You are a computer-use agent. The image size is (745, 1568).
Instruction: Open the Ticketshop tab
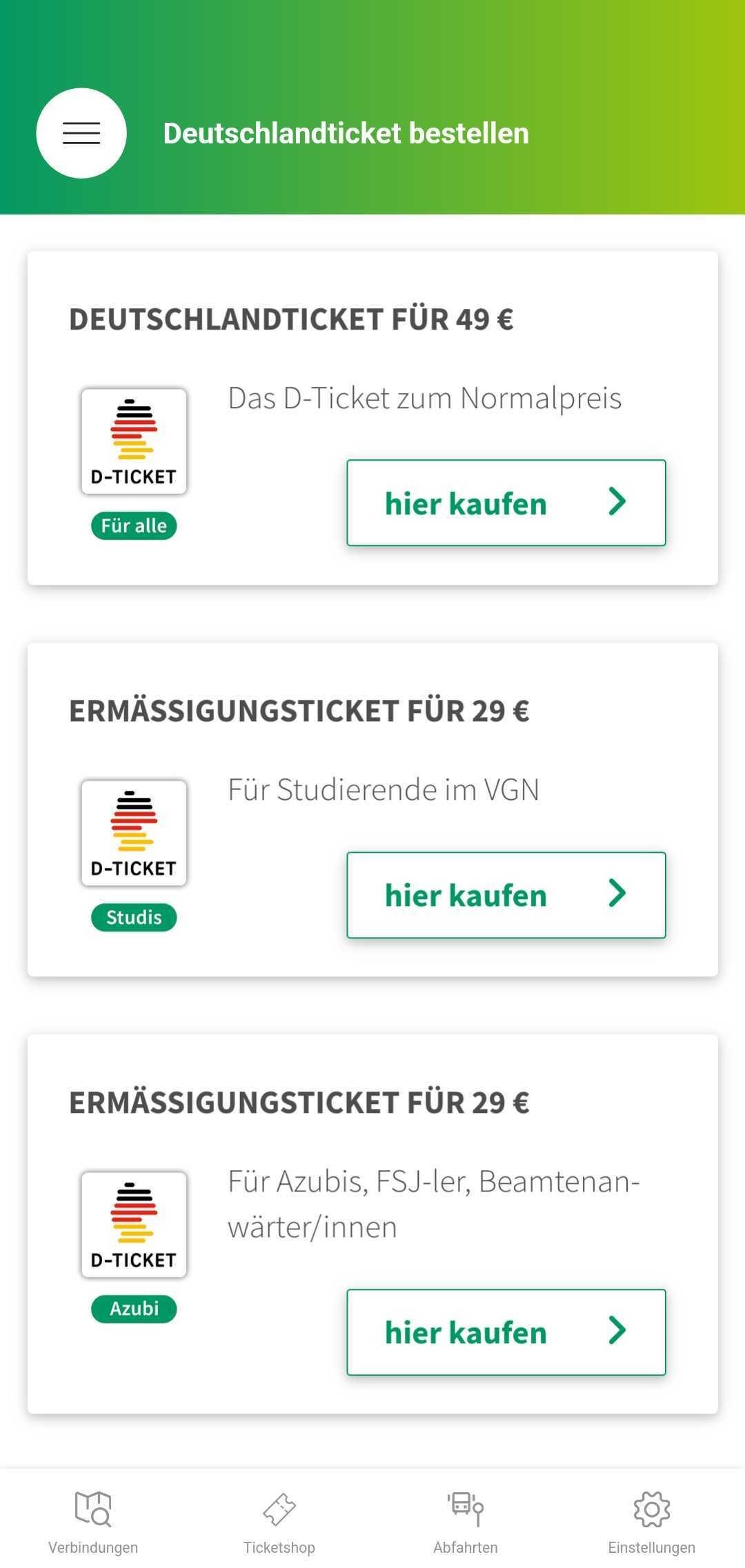279,1522
